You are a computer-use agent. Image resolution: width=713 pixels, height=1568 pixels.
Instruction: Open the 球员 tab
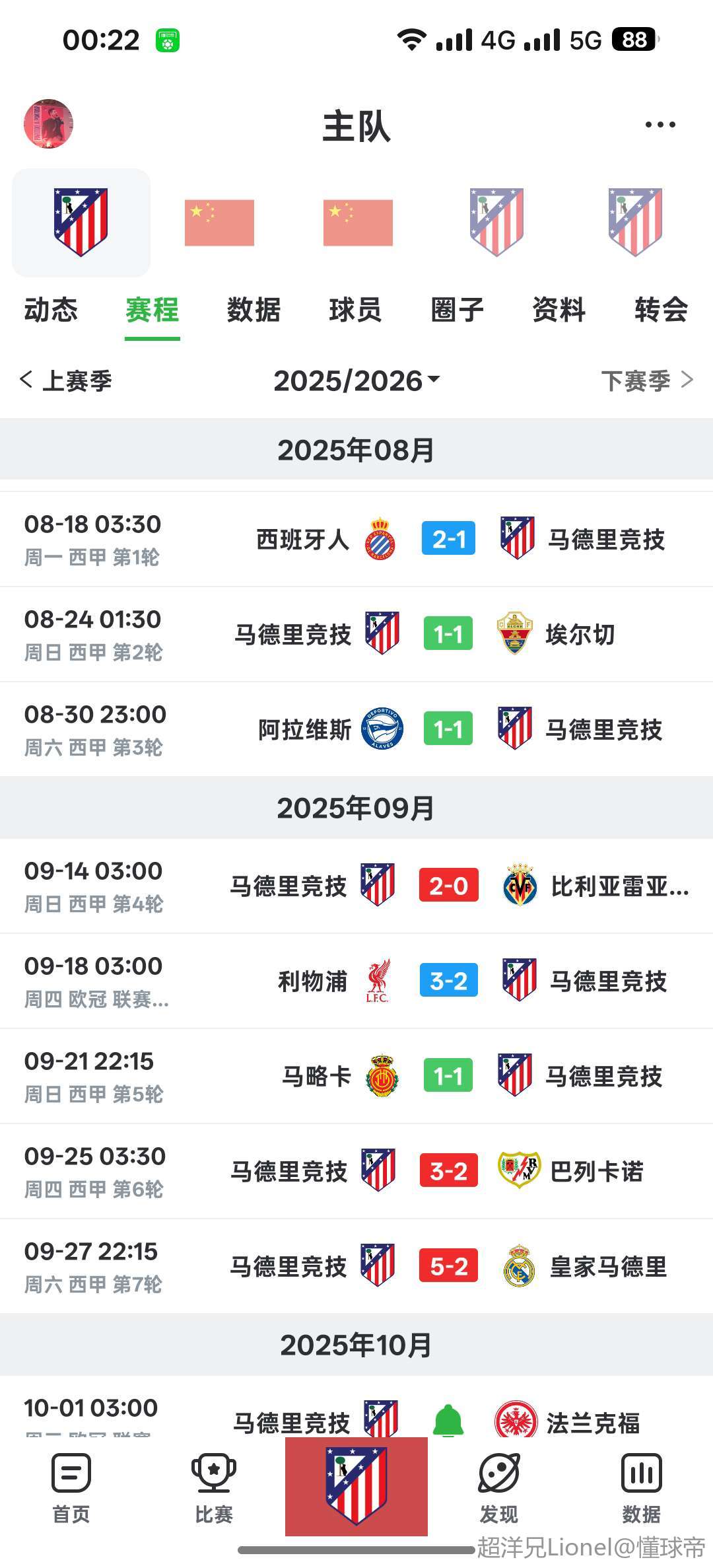(356, 309)
